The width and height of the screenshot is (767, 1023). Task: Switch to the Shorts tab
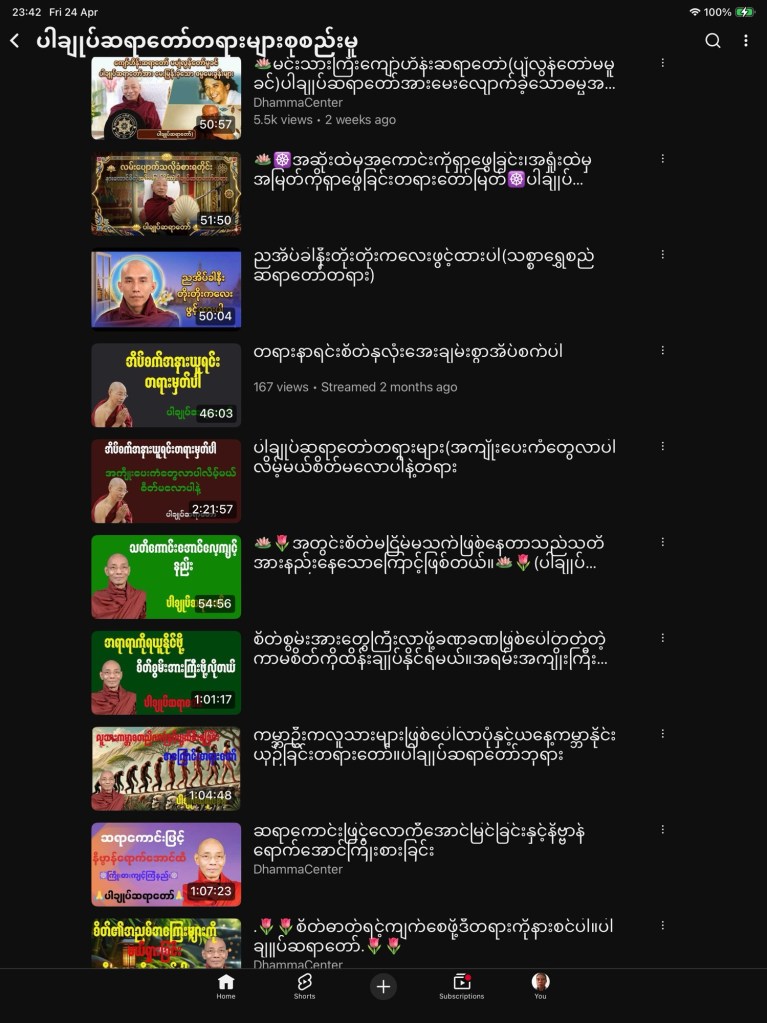[304, 986]
